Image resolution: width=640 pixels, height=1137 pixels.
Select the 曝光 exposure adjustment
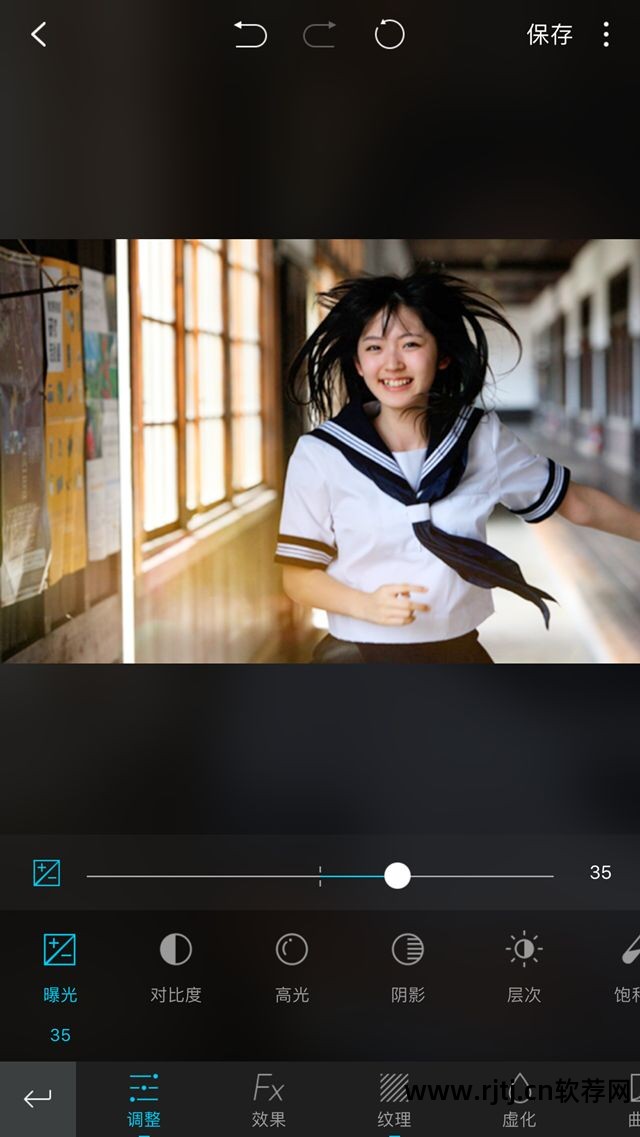coord(60,965)
